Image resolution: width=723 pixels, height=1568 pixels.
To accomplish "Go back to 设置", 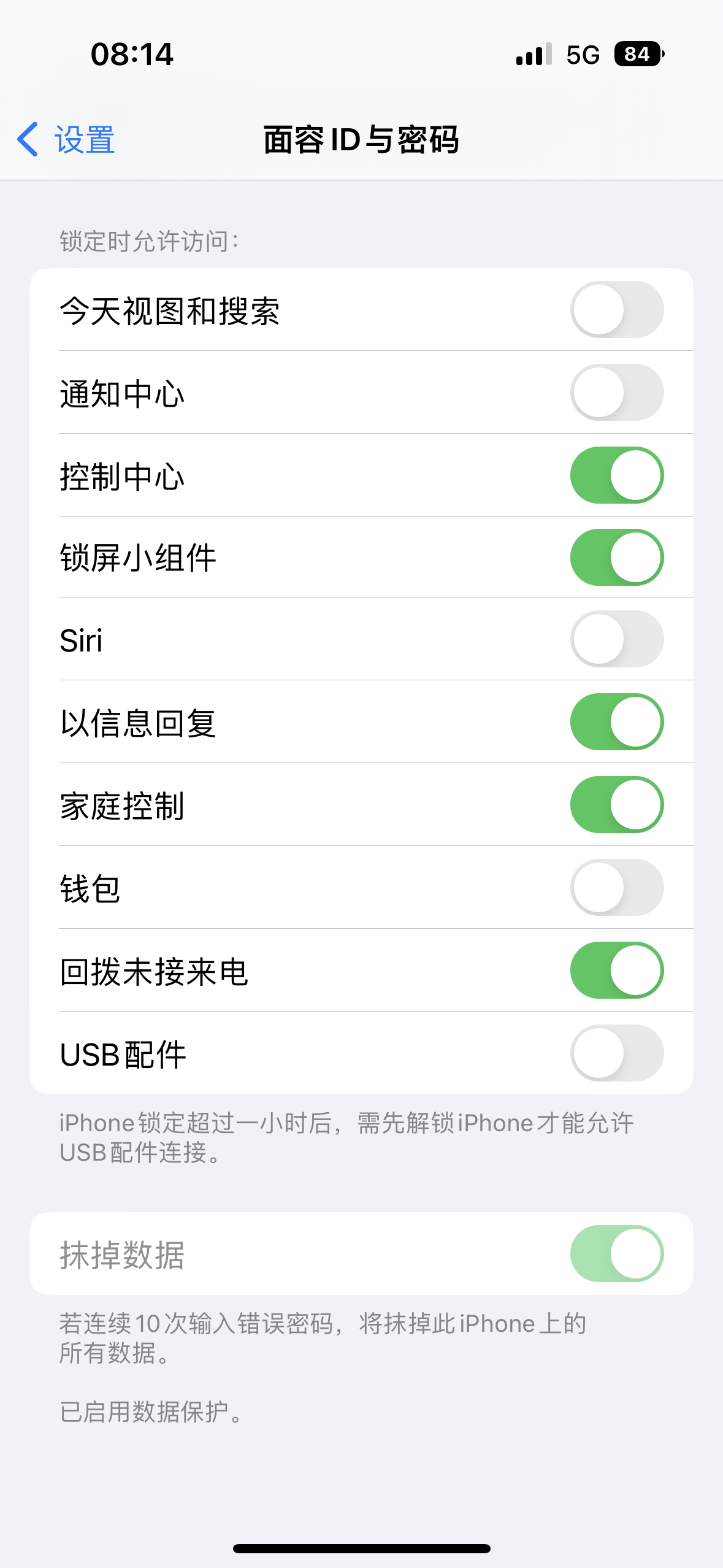I will coord(66,140).
